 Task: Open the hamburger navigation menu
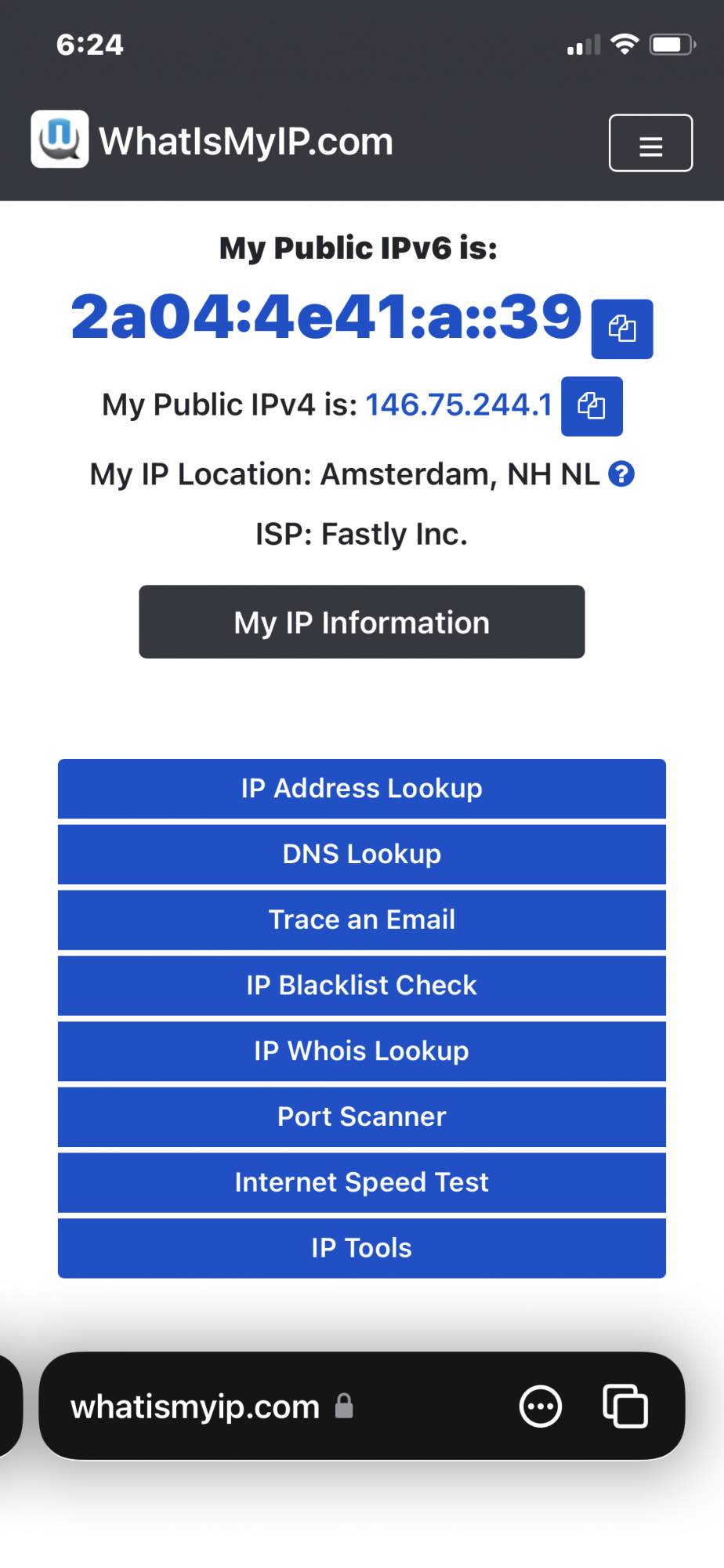pos(650,143)
